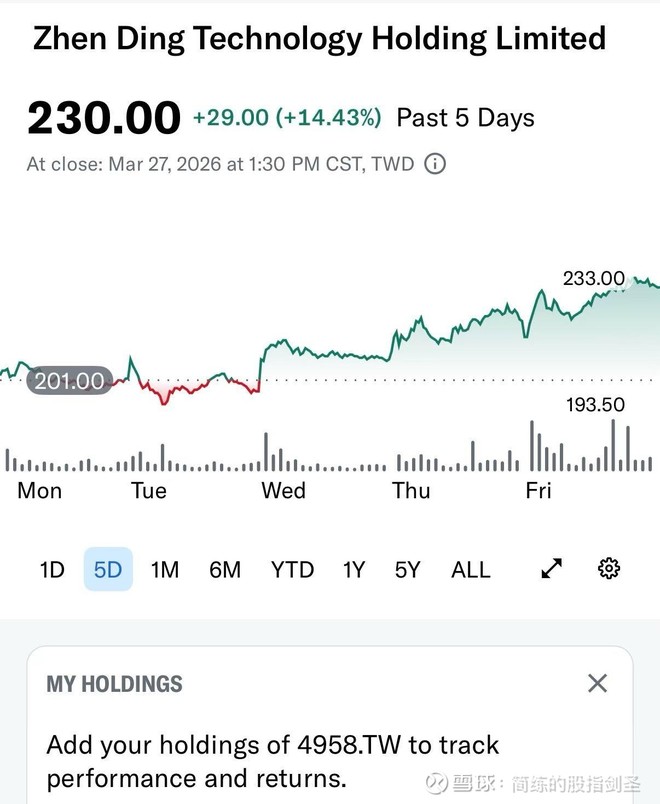Open the info icon beside TWD
660x804 pixels.
point(435,164)
